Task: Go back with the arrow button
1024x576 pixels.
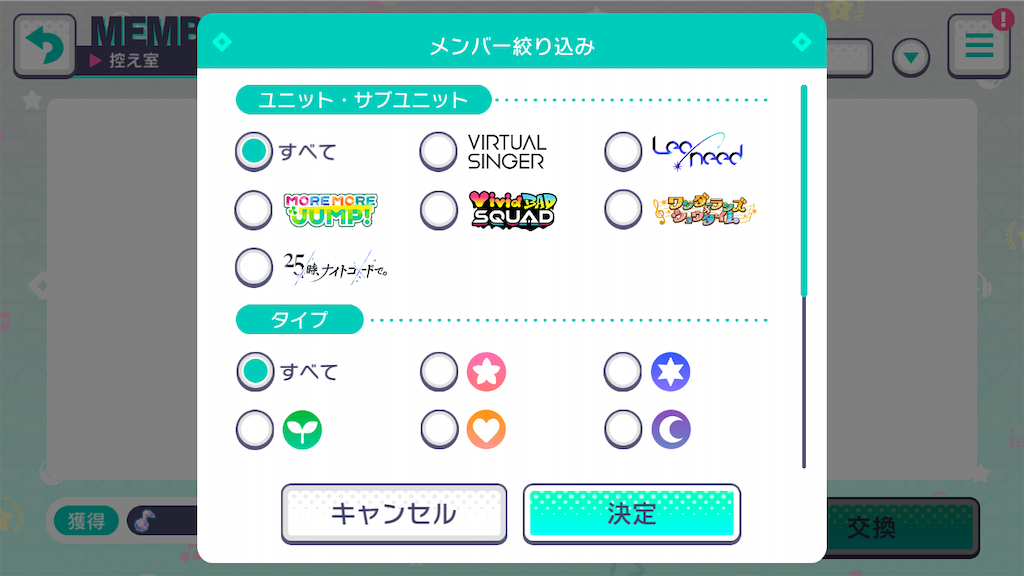Action: (44, 45)
